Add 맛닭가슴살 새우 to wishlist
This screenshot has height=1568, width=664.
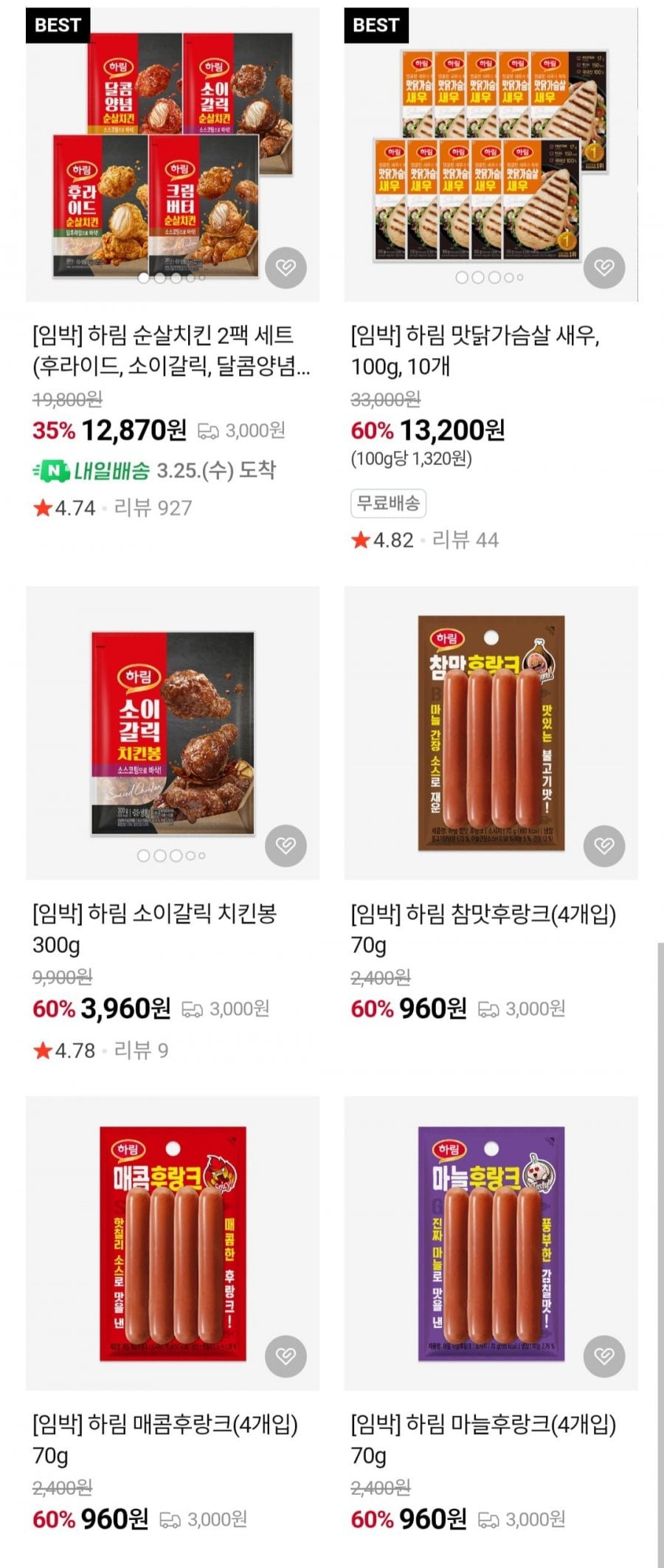pyautogui.click(x=604, y=267)
